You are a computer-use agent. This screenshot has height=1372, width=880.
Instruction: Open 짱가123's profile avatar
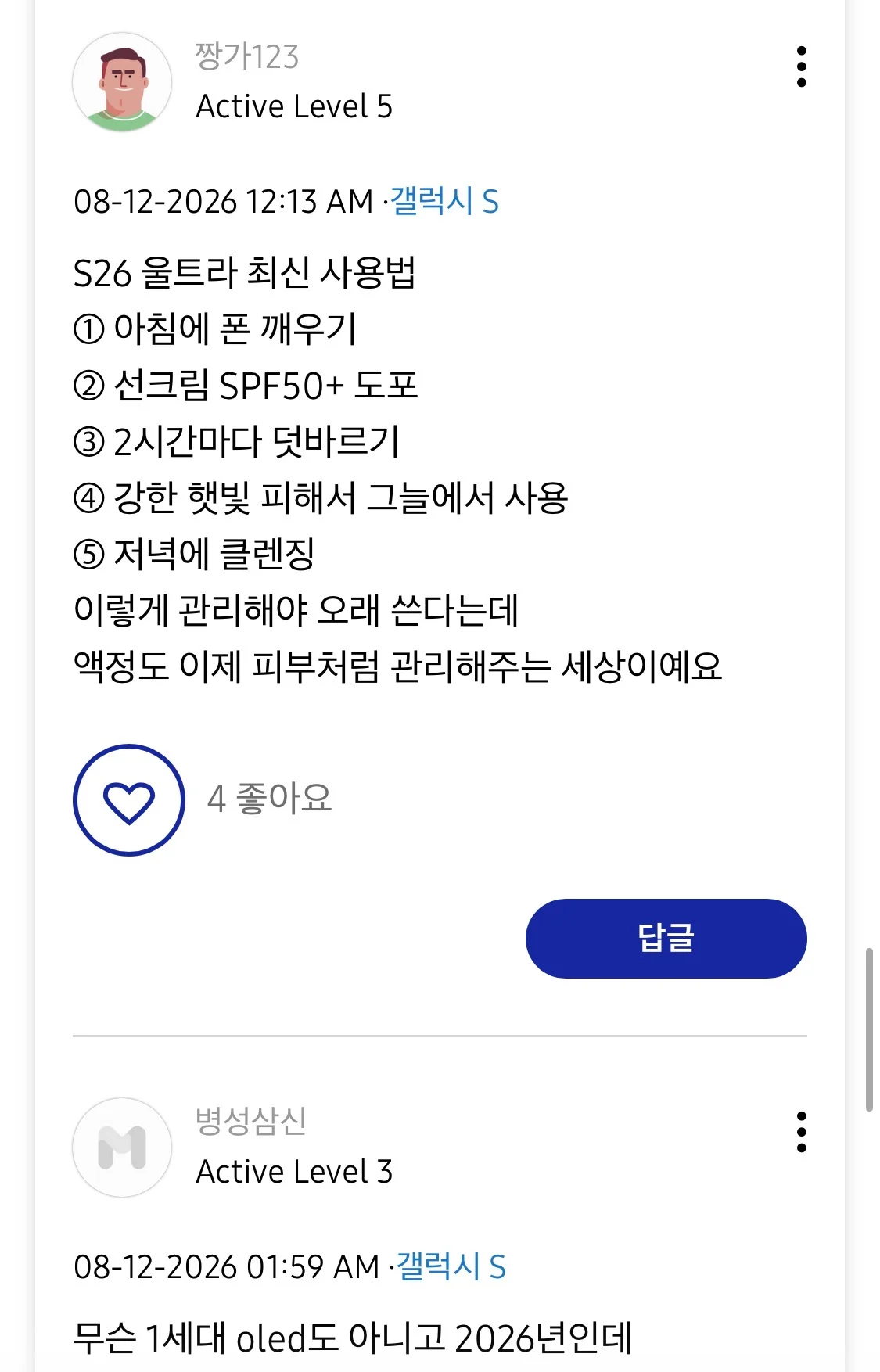pos(122,81)
